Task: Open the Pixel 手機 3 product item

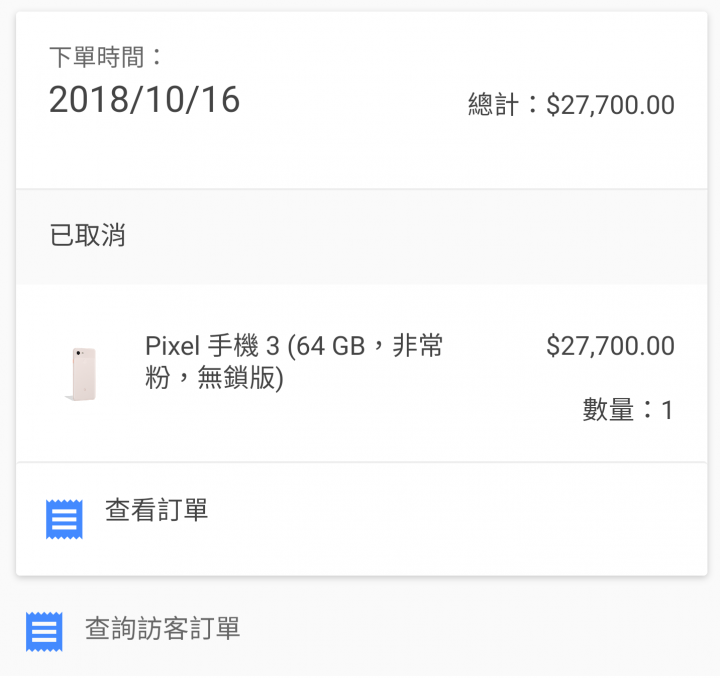Action: 294,363
